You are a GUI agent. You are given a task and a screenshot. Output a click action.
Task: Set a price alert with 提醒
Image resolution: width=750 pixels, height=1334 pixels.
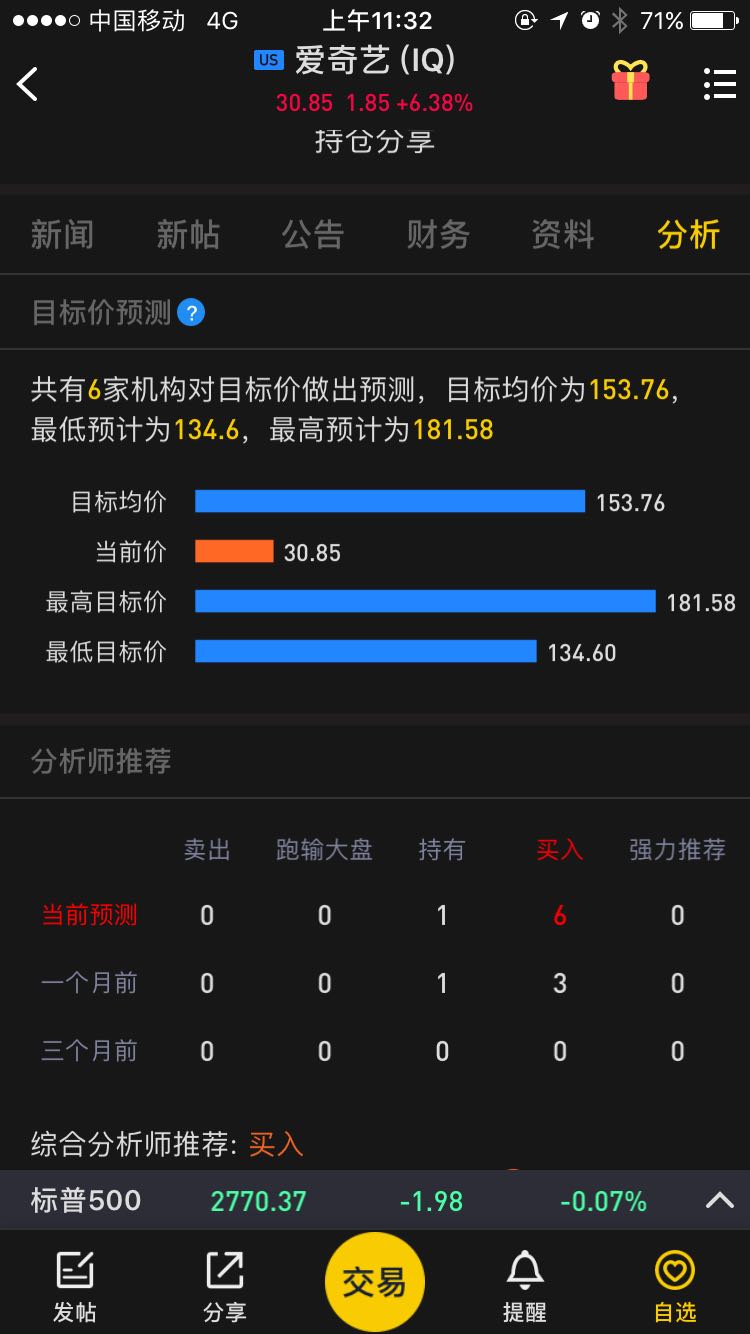(524, 1287)
